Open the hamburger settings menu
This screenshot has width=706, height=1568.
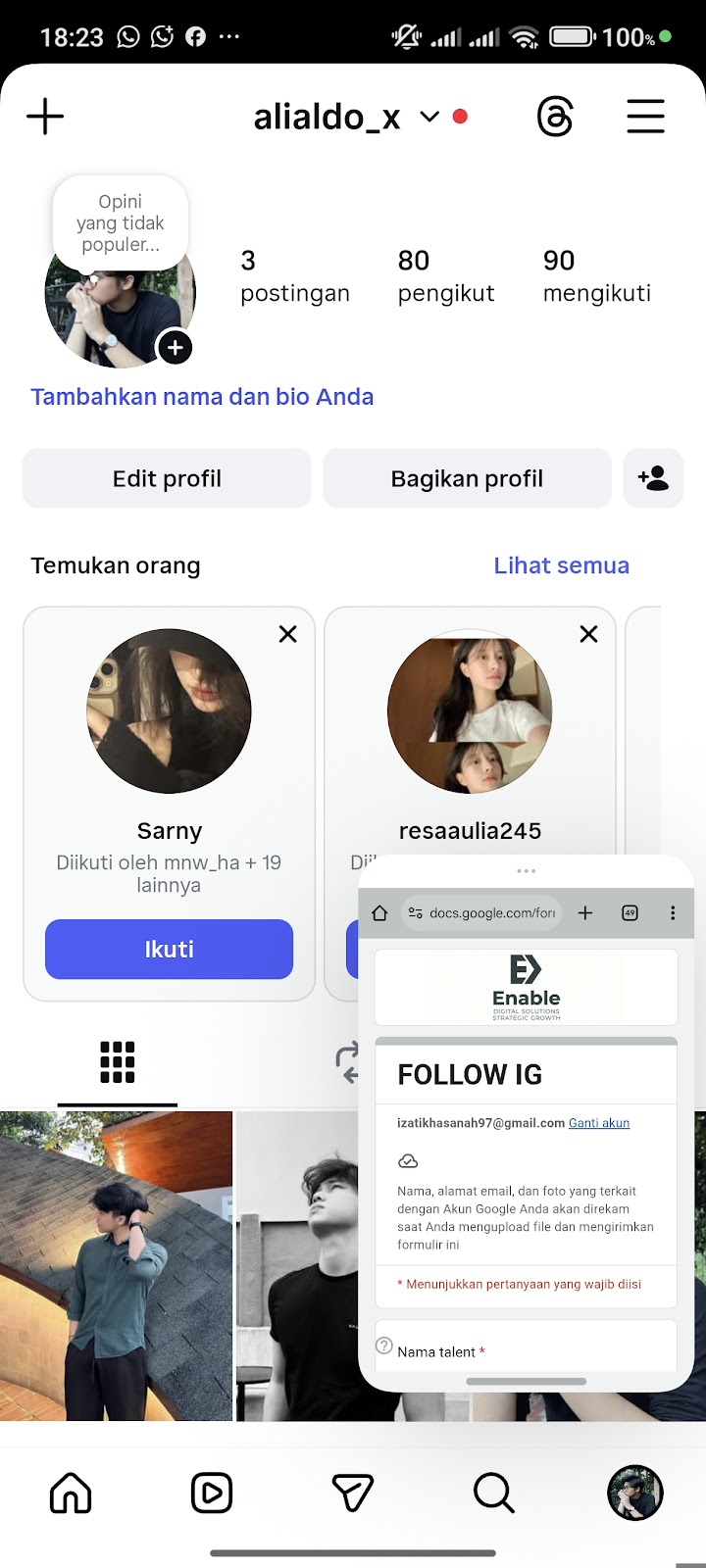pos(645,118)
